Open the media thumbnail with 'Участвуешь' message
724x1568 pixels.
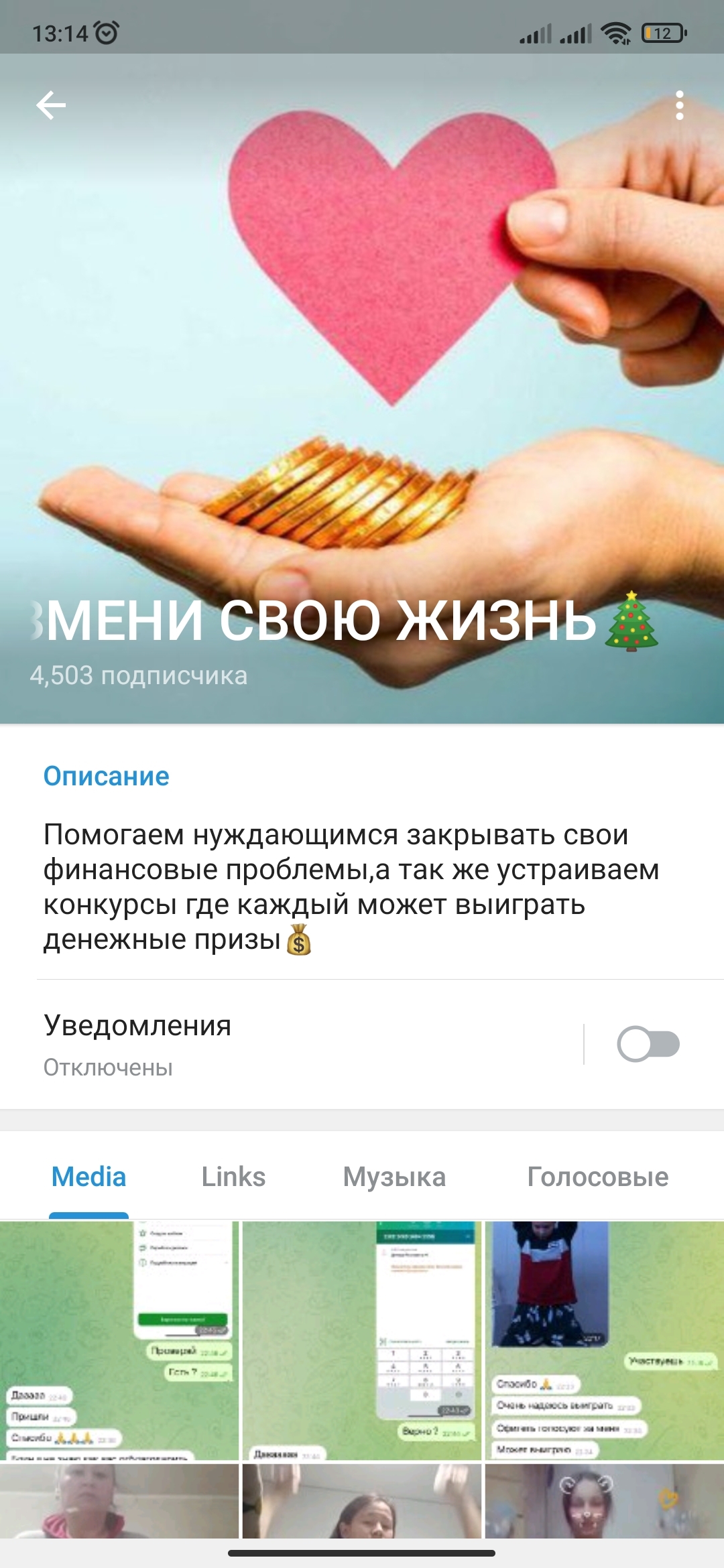coord(605,1340)
